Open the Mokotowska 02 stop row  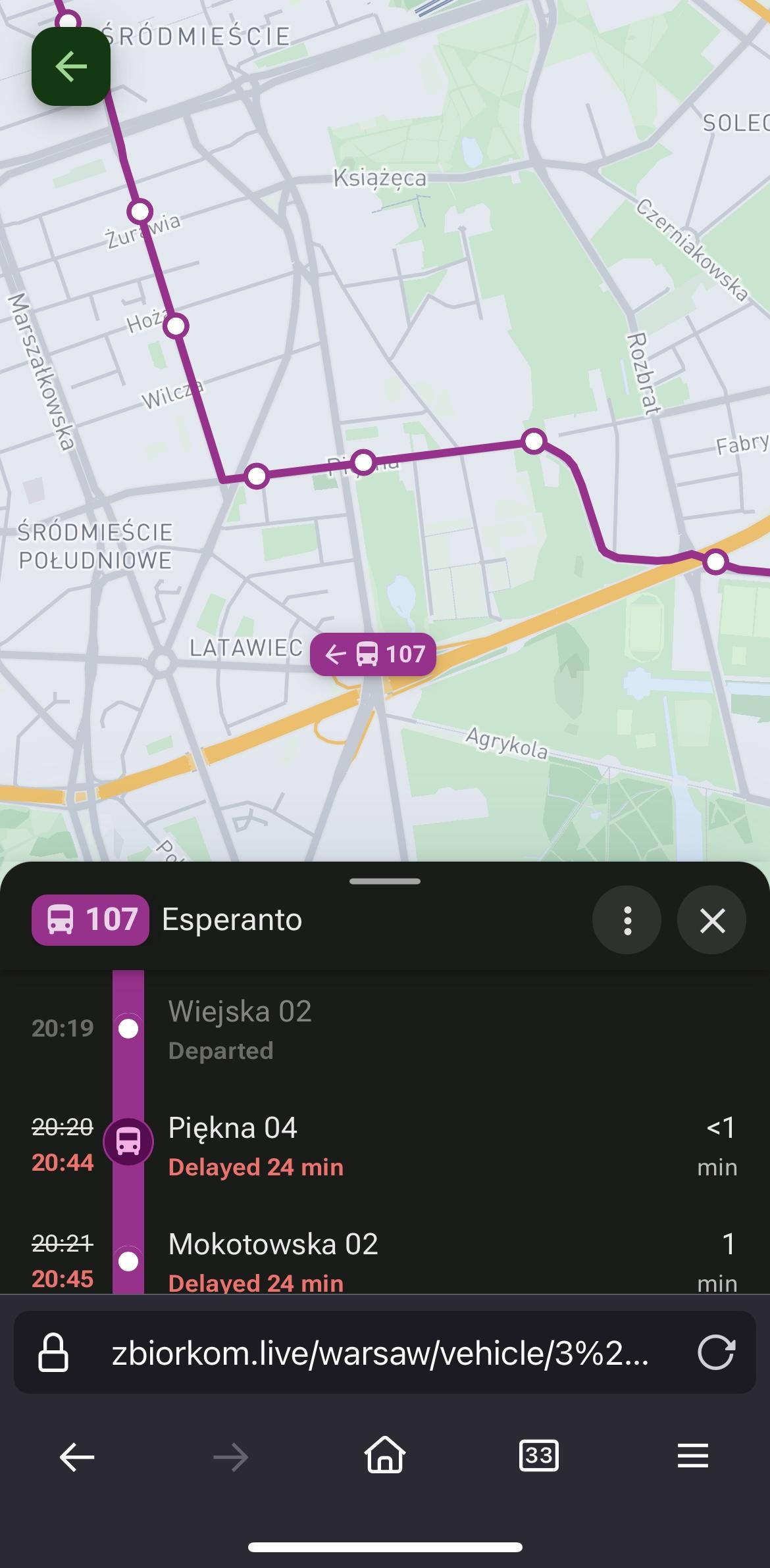coord(395,1260)
